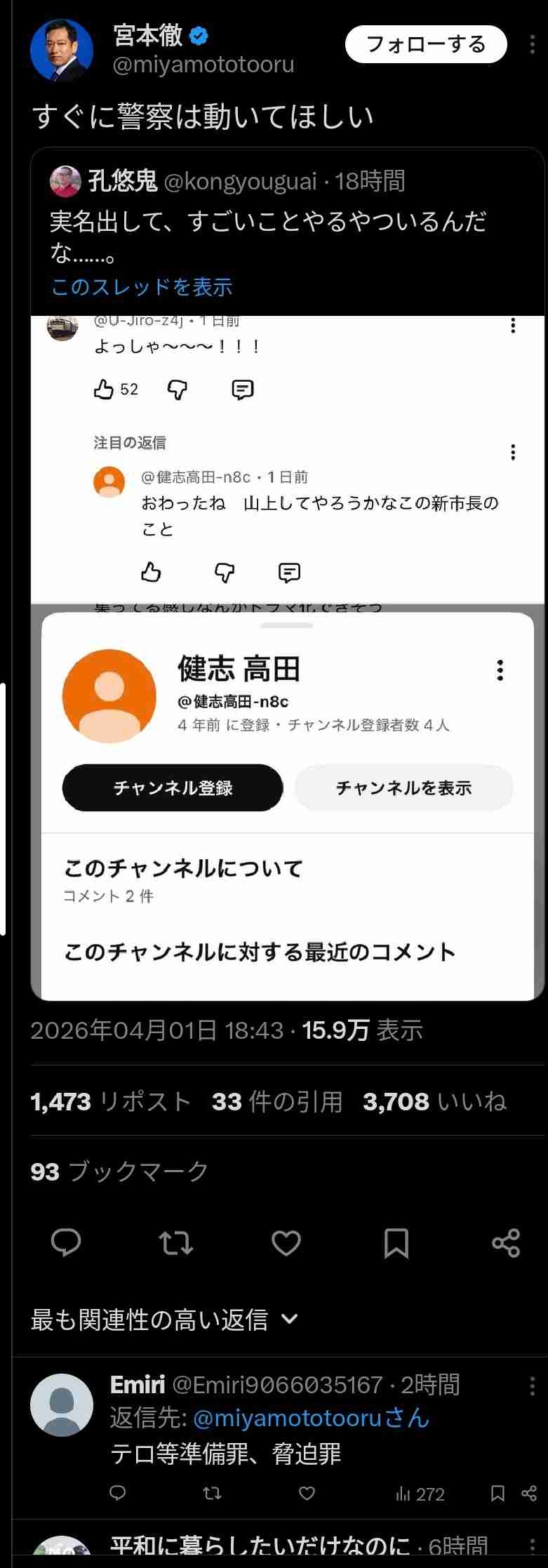Tap the フォローする button
The height and width of the screenshot is (1568, 548).
(425, 45)
